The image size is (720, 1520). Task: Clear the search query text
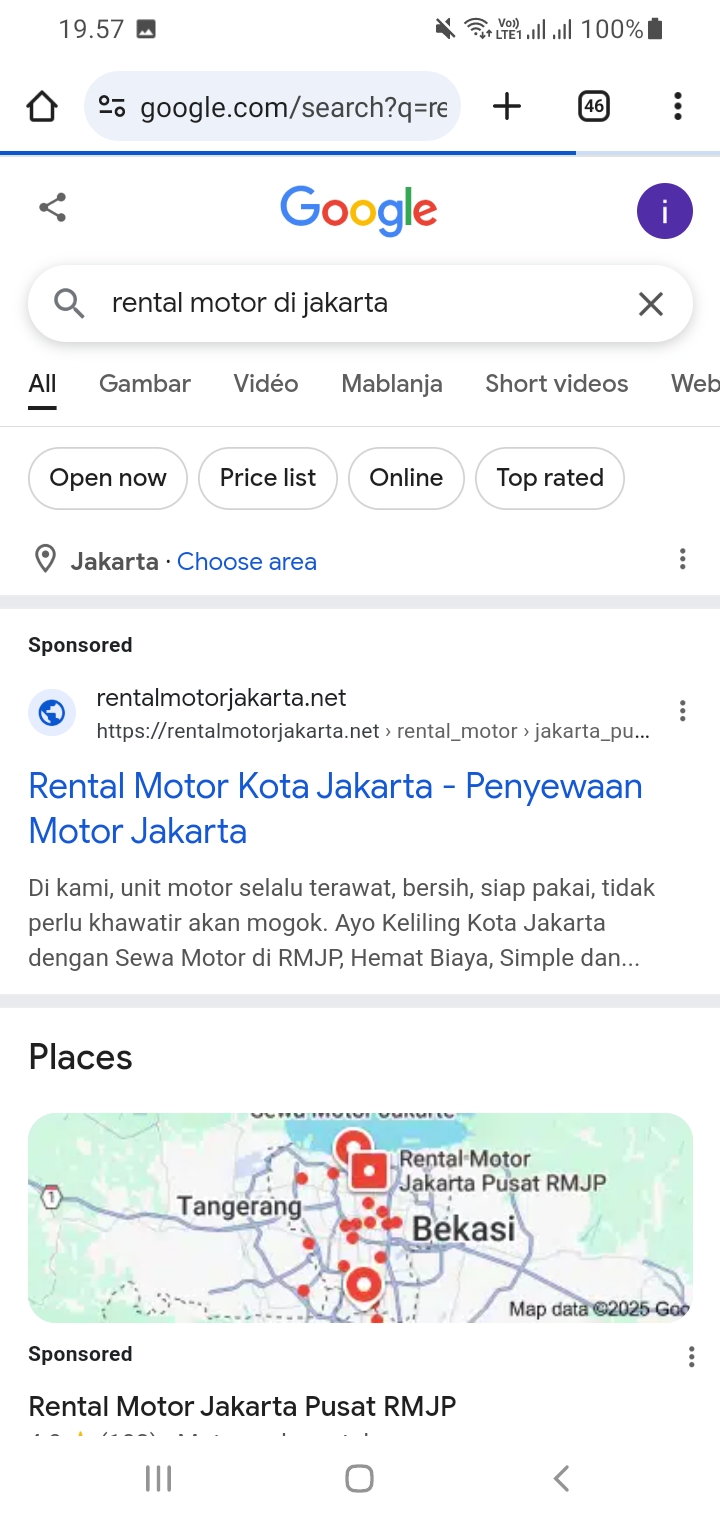tap(651, 304)
